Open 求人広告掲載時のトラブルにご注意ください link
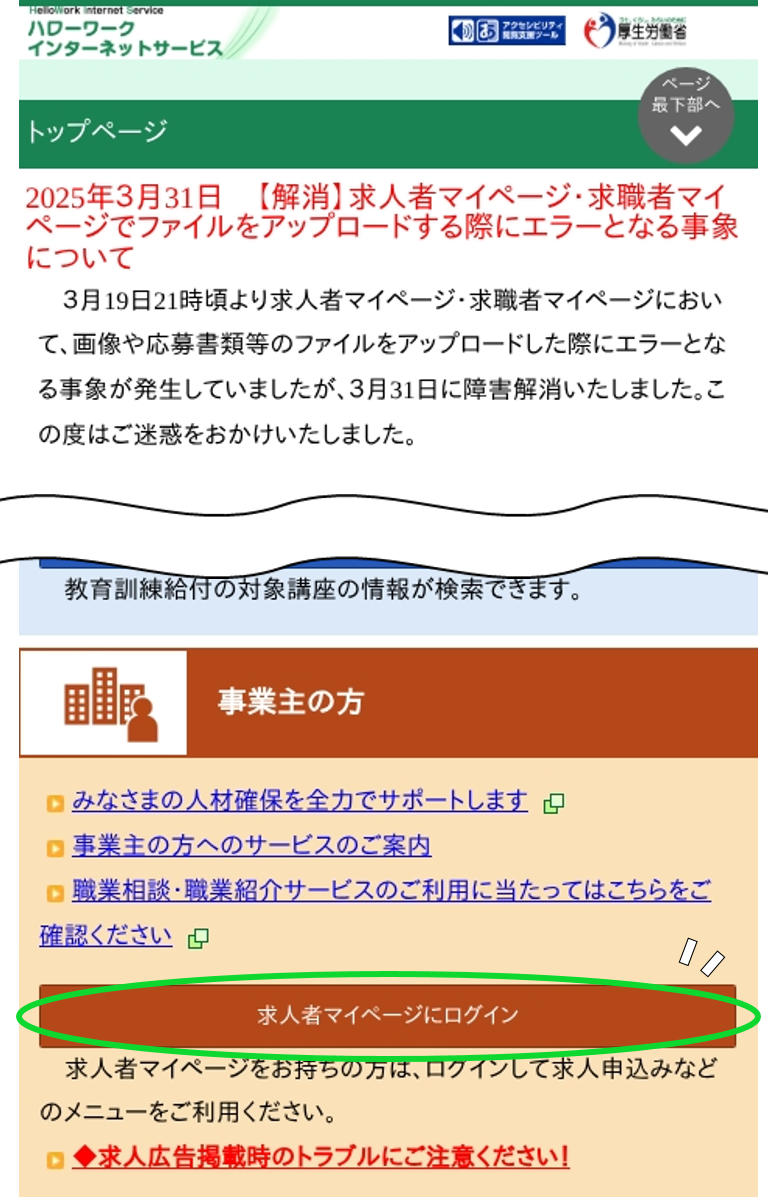This screenshot has height=1197, width=768. tap(320, 1158)
